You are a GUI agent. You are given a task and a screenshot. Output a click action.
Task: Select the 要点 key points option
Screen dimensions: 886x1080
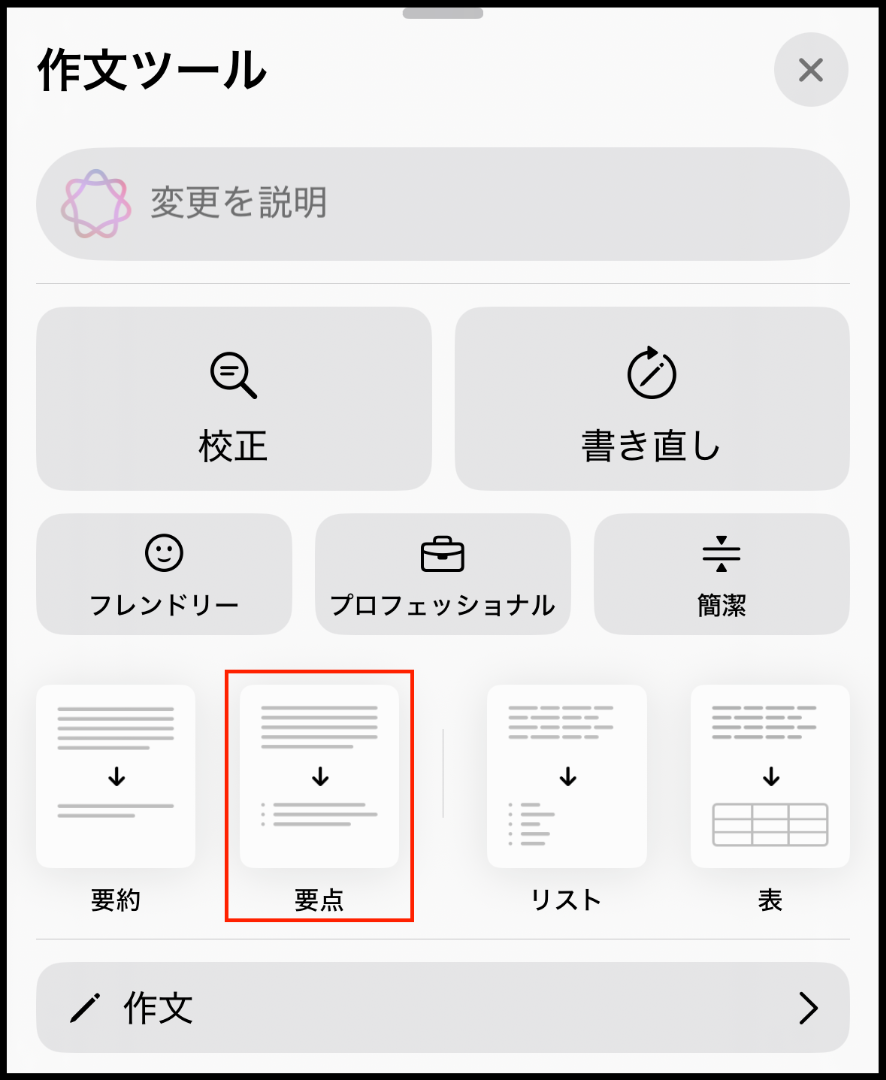tap(319, 777)
